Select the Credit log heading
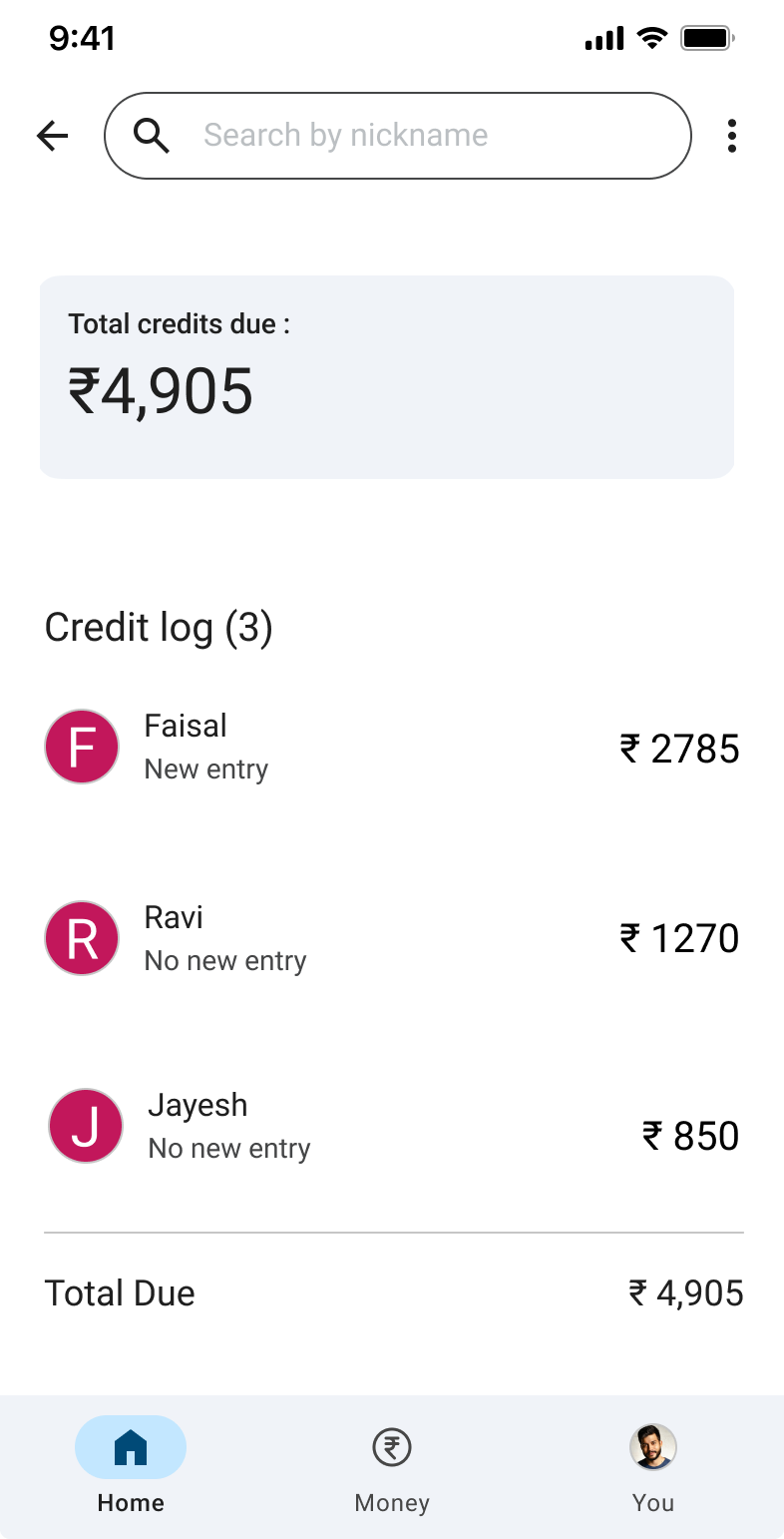This screenshot has height=1539, width=784. 159,627
